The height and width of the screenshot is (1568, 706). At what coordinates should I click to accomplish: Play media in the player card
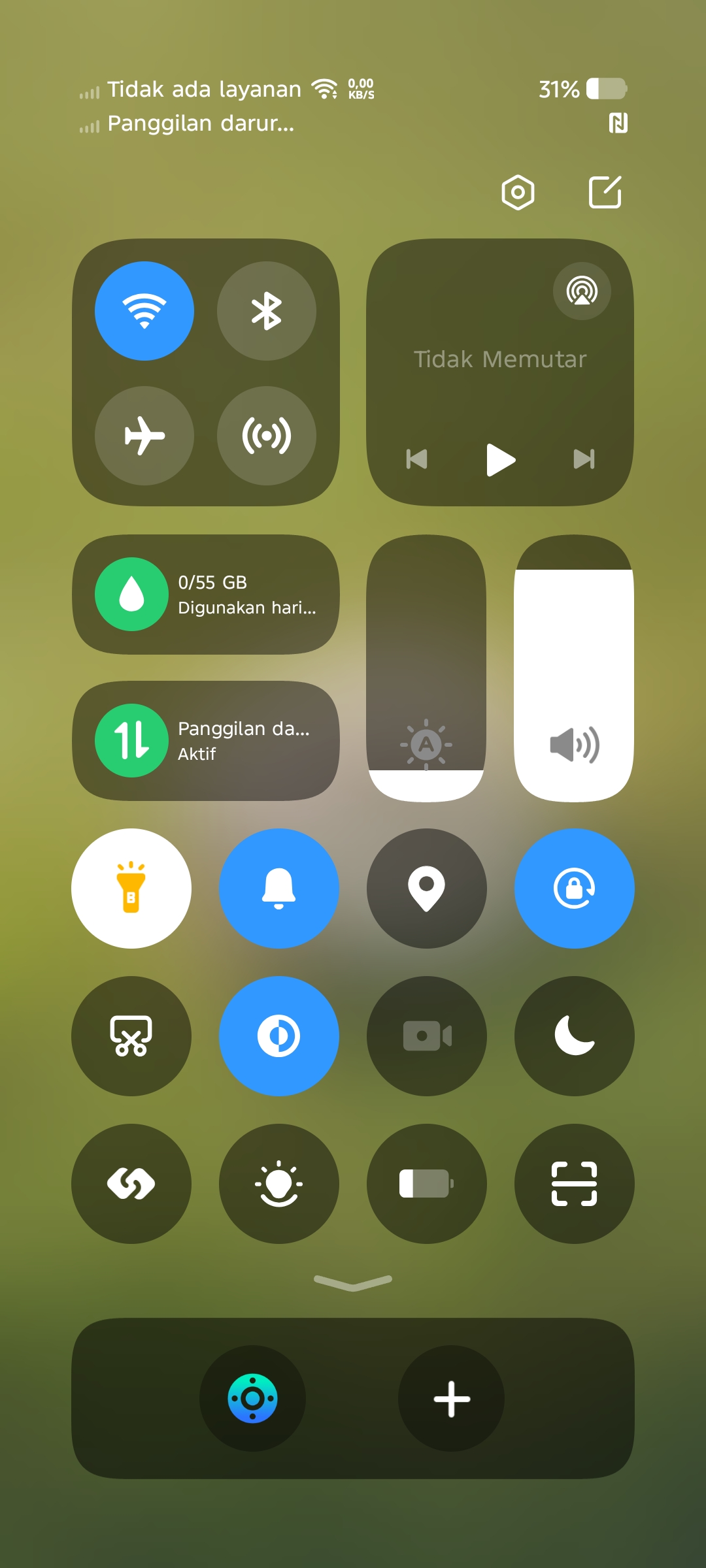(501, 459)
